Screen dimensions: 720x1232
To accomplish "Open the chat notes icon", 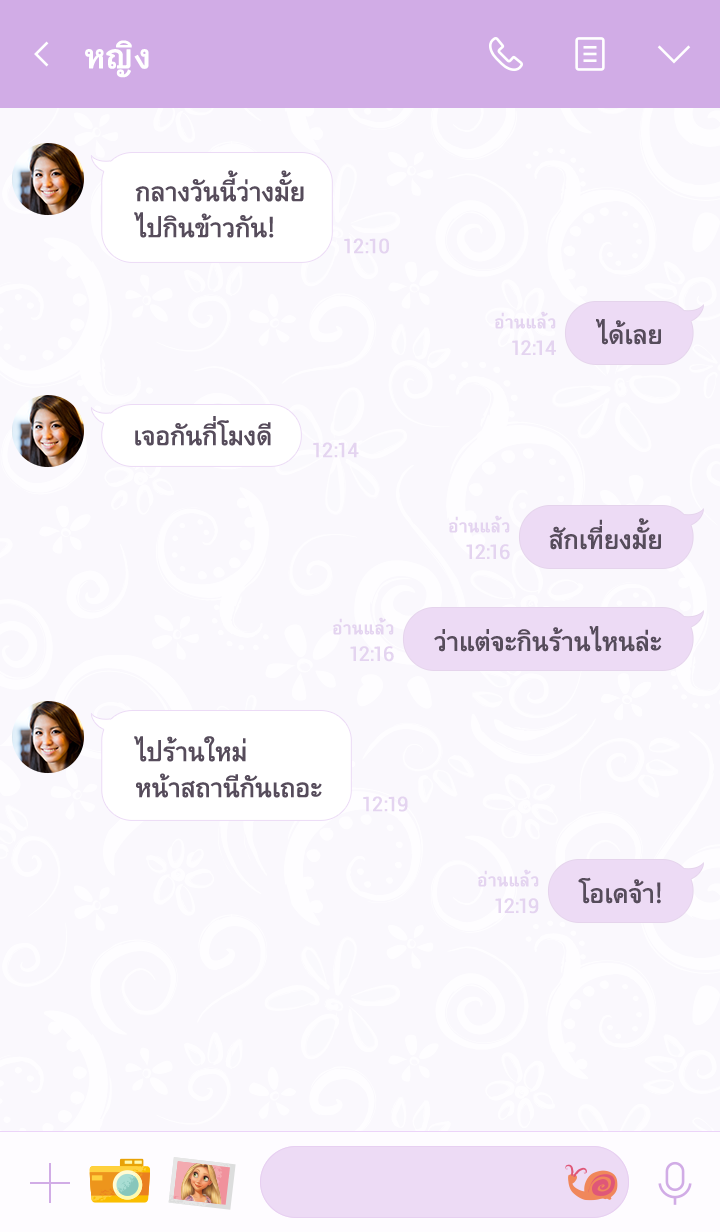I will 590,55.
